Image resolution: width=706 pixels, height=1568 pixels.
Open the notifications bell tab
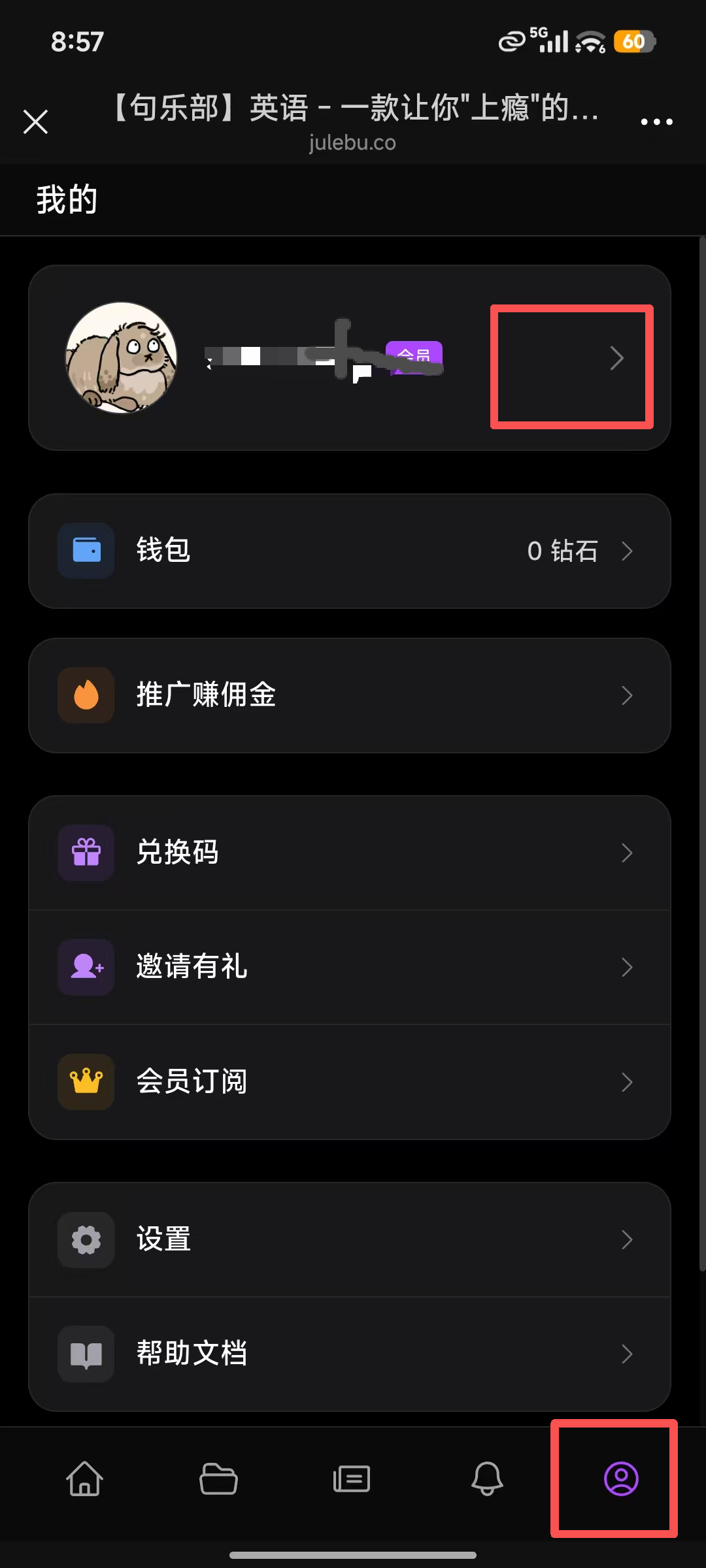pos(487,1479)
